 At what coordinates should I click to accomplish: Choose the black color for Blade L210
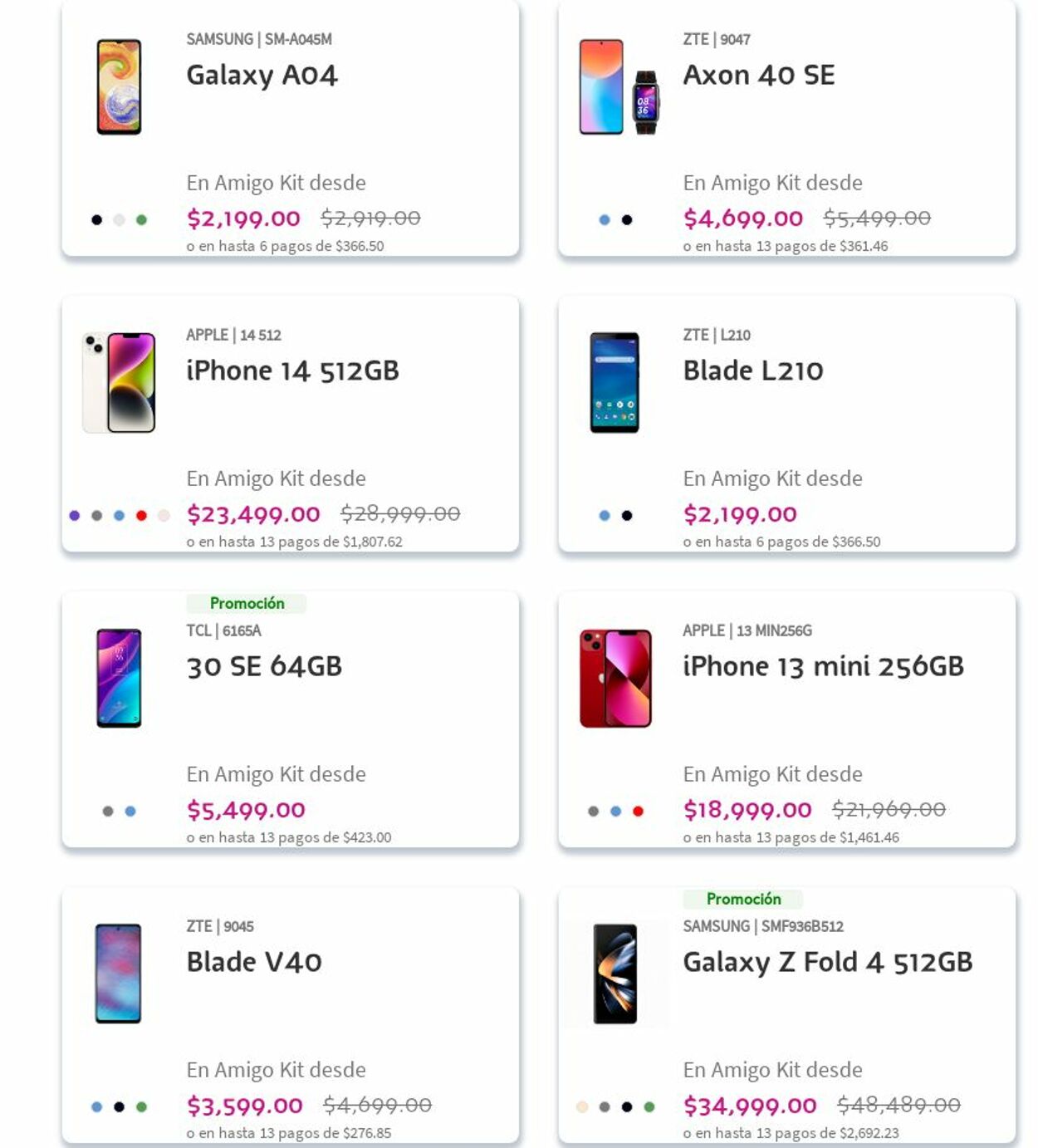coord(627,516)
